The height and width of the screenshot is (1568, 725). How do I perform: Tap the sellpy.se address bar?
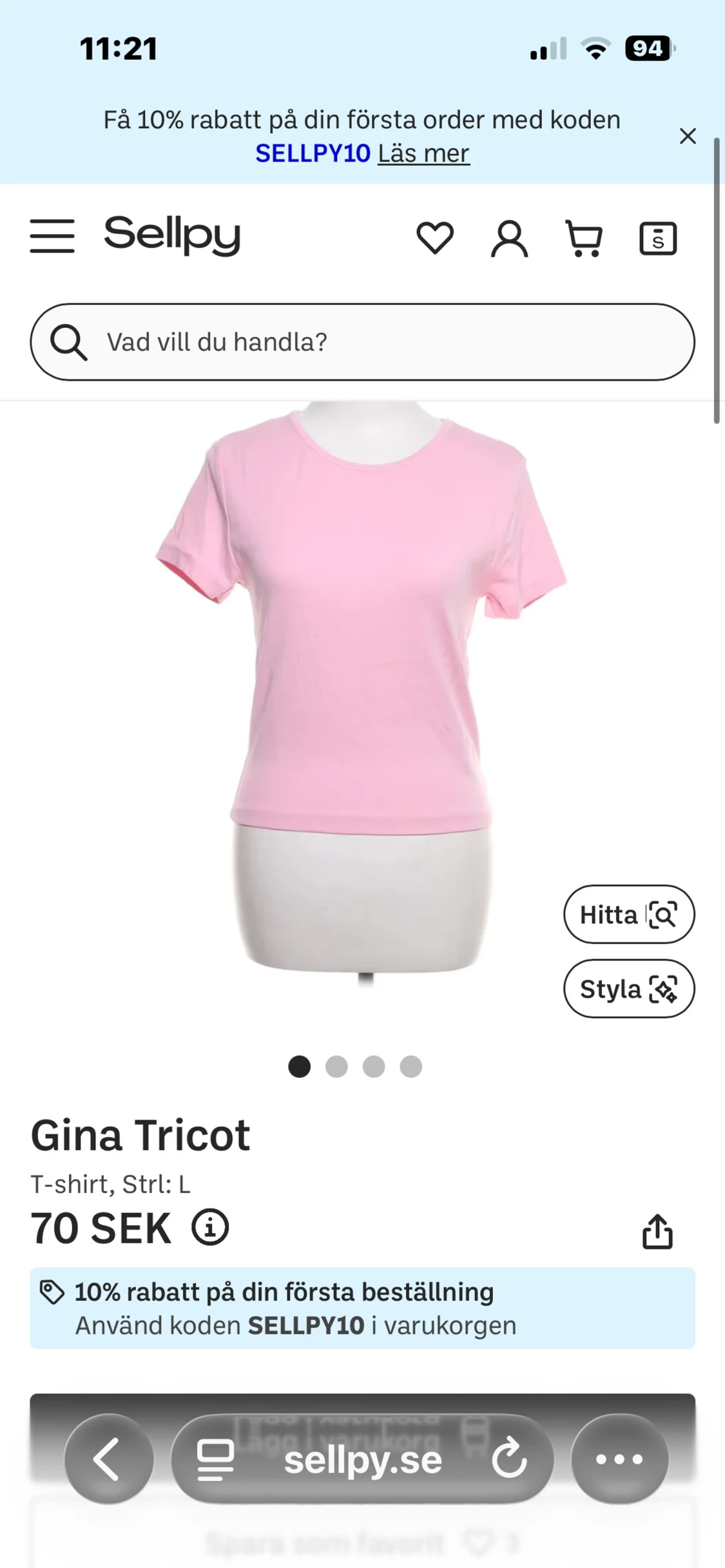(363, 1460)
